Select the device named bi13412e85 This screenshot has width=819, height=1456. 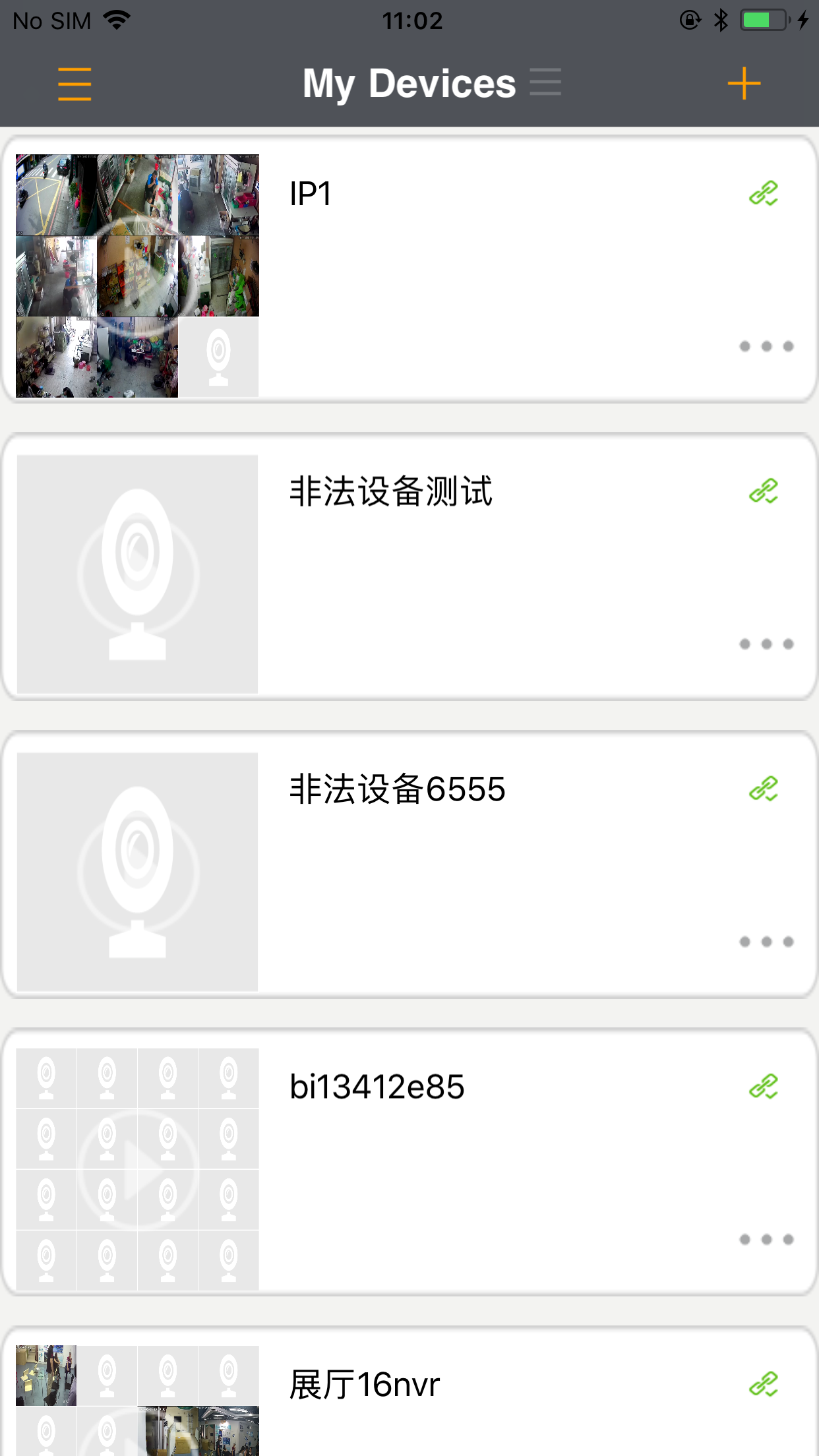pos(378,1086)
